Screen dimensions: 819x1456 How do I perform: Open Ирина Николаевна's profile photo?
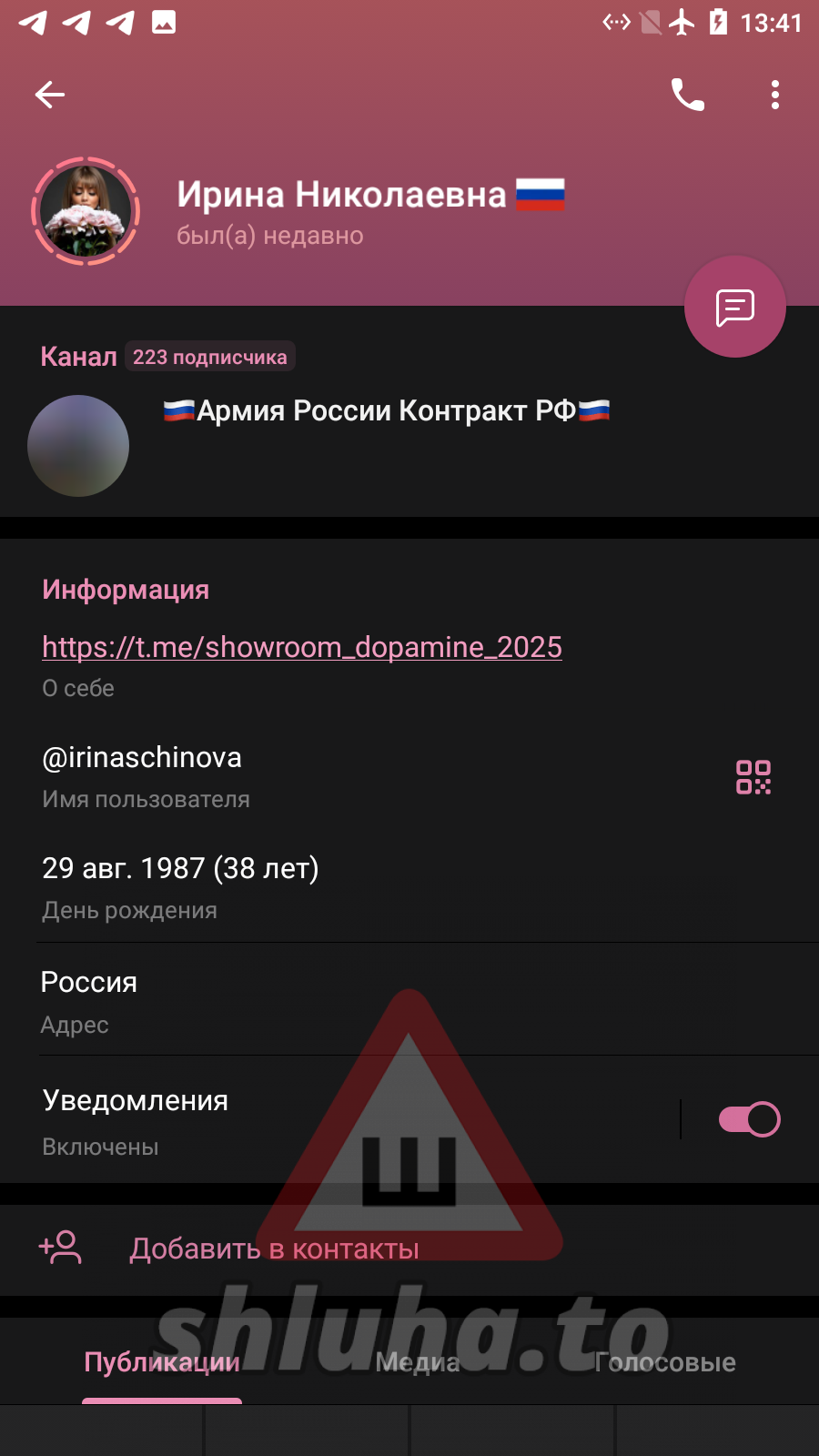(x=86, y=211)
